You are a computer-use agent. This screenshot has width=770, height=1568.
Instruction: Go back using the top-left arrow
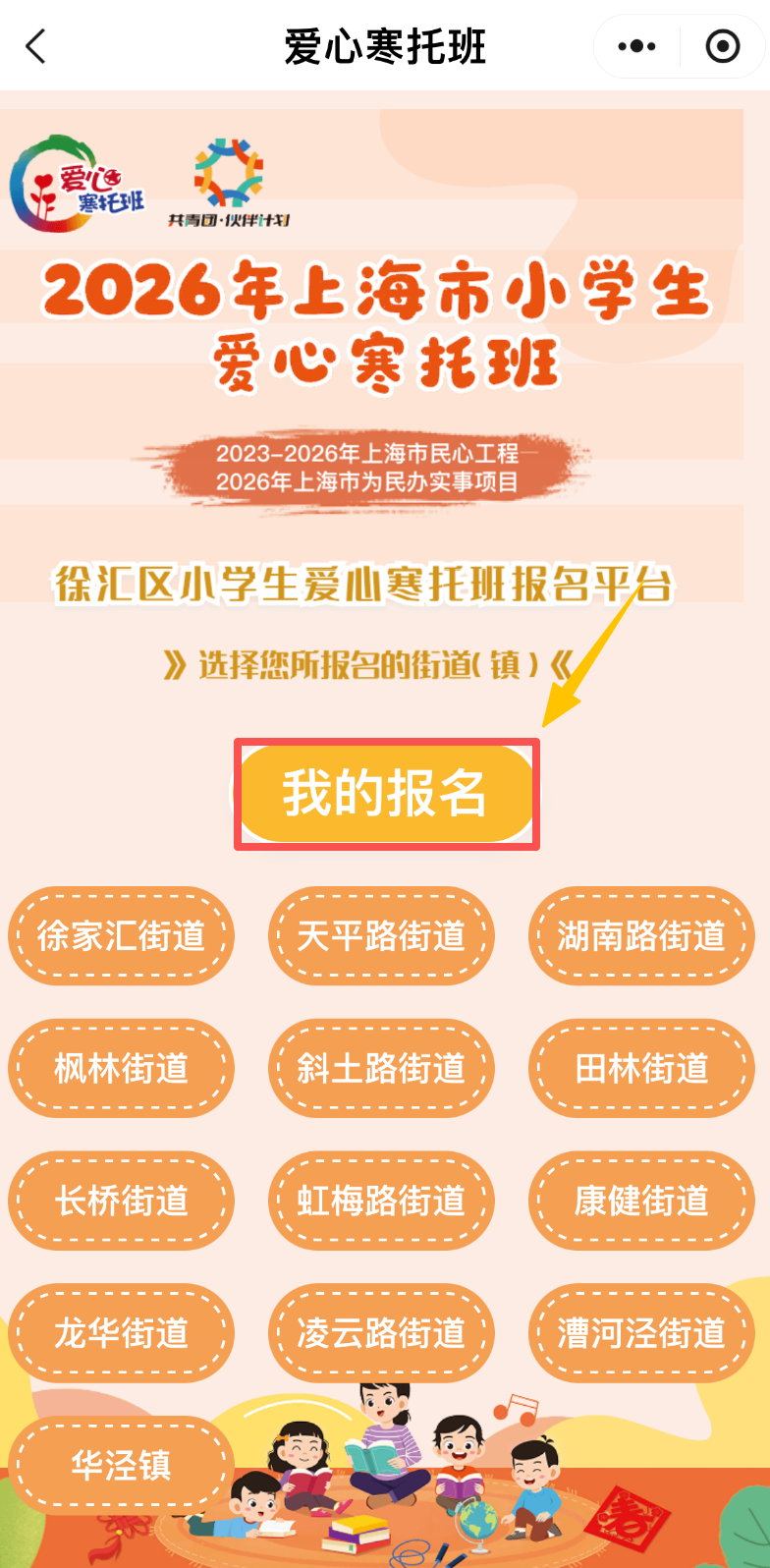(36, 46)
